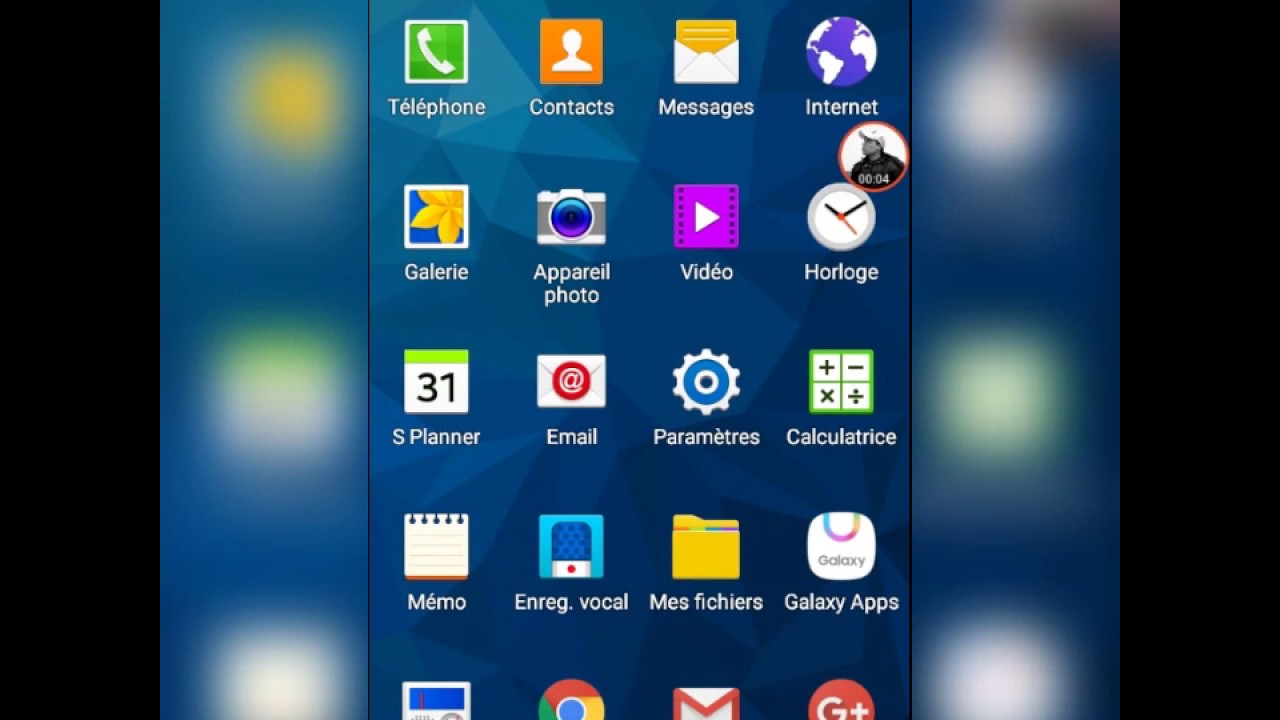Launch the Mémo notes app
Screen dimensions: 1280x720
point(436,547)
